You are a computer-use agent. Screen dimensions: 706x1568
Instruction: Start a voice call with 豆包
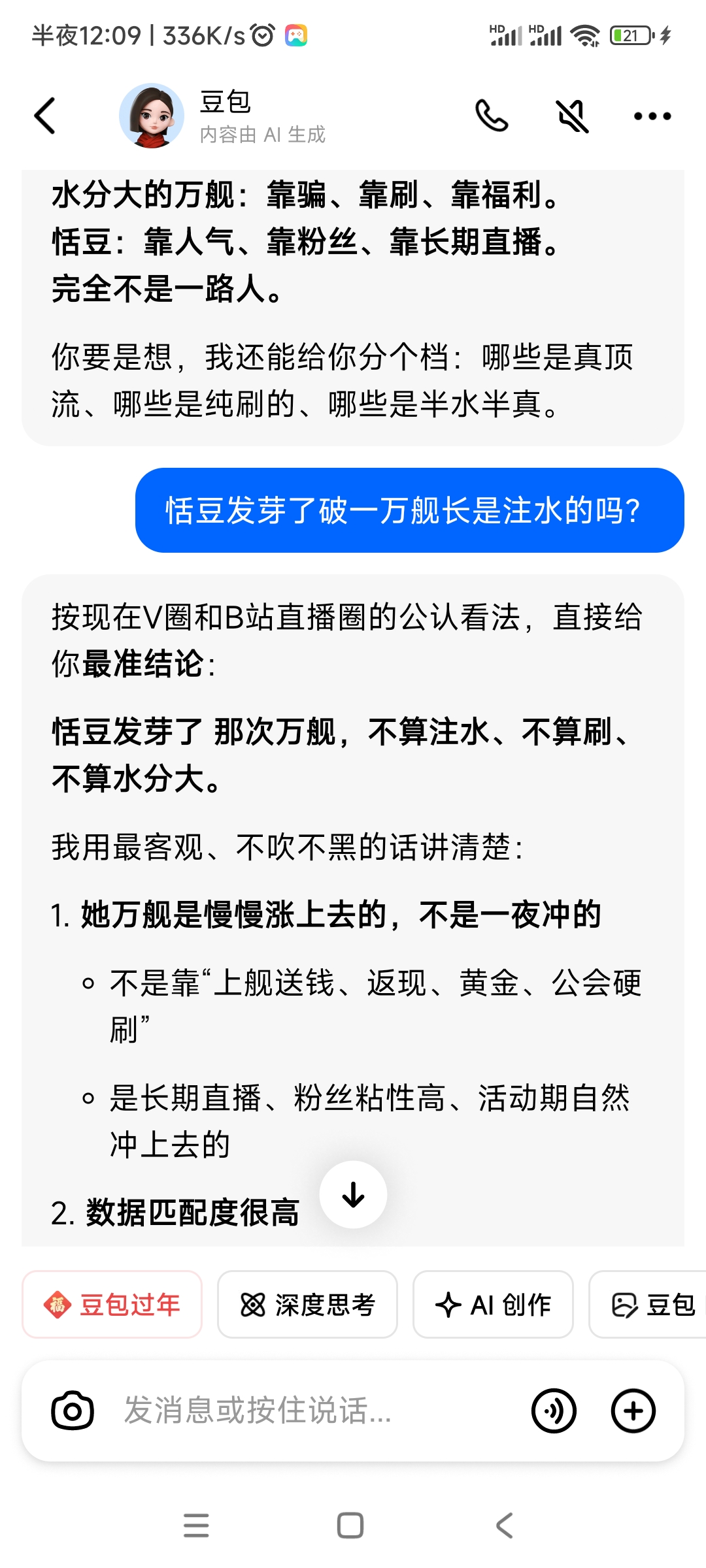(492, 116)
